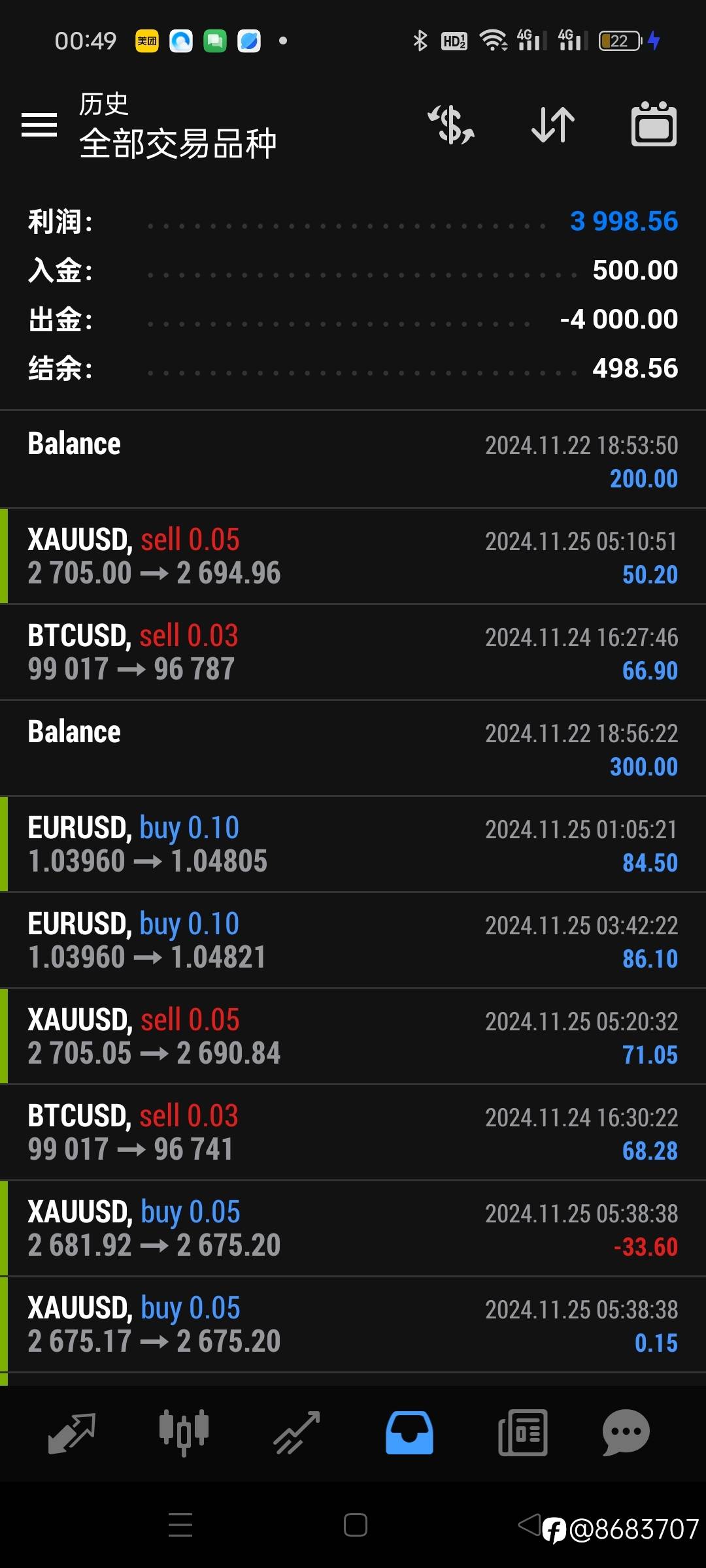This screenshot has height=1568, width=706.
Task: Switch to the News tab
Action: 522,1433
